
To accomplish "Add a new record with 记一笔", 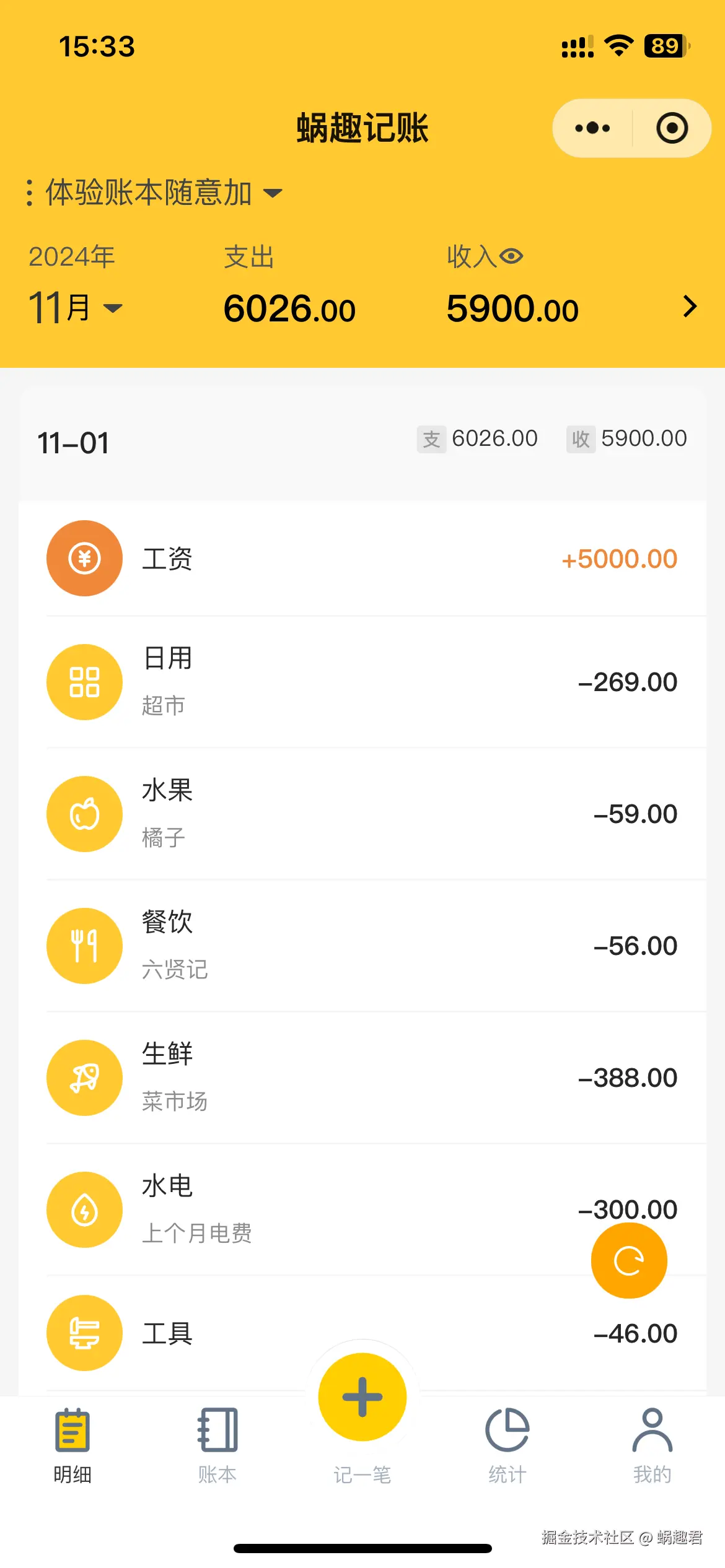I will pyautogui.click(x=362, y=1398).
